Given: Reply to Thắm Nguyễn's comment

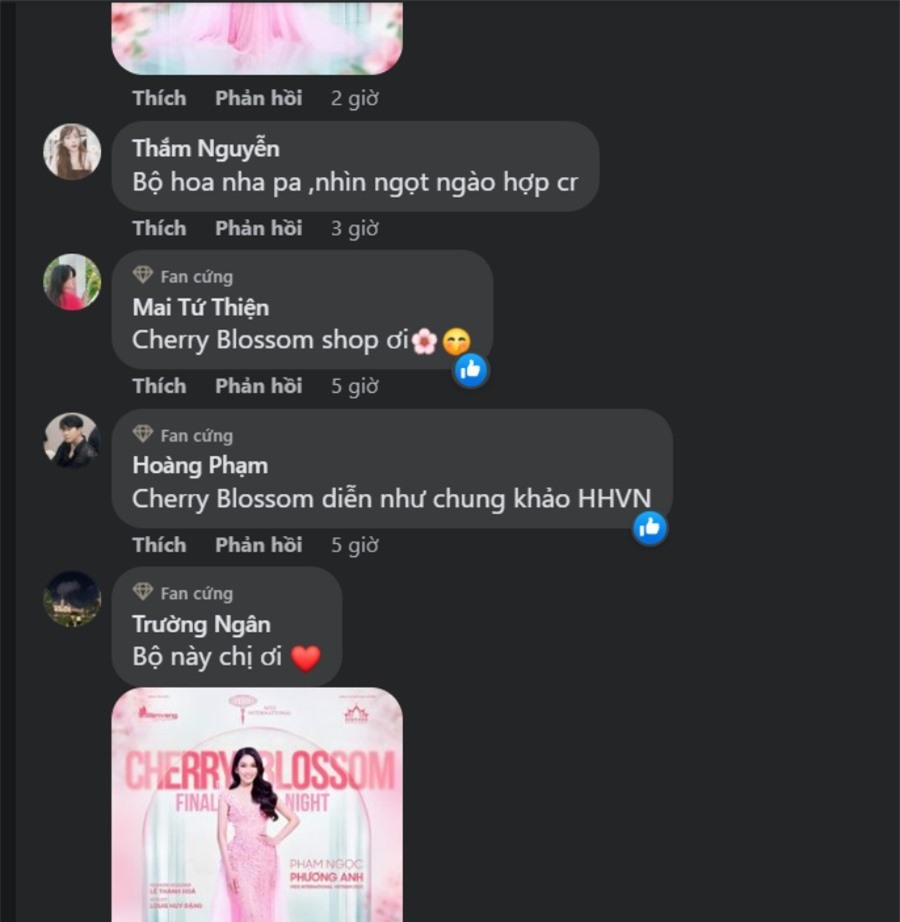Looking at the screenshot, I should pos(258,228).
